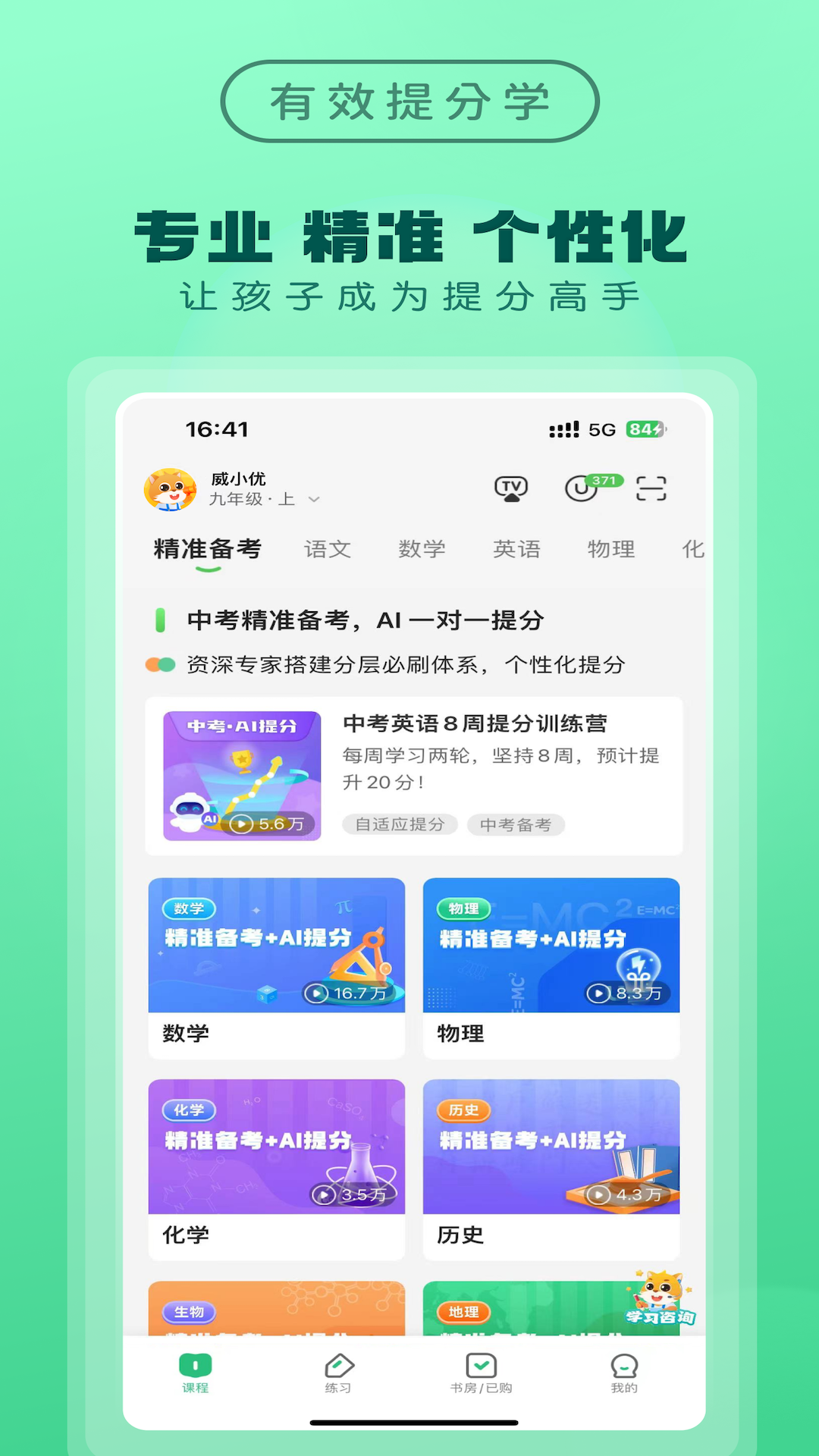Tap the TV screencast icon
The height and width of the screenshot is (1456, 819).
pos(512,489)
